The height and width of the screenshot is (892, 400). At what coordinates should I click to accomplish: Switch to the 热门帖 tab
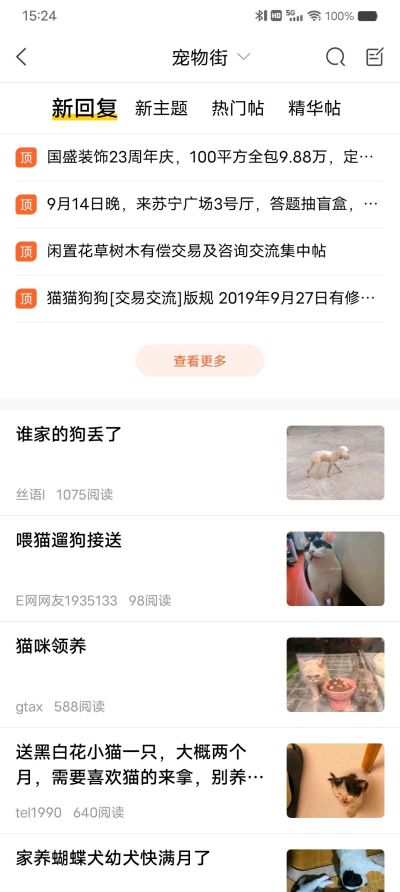238,108
